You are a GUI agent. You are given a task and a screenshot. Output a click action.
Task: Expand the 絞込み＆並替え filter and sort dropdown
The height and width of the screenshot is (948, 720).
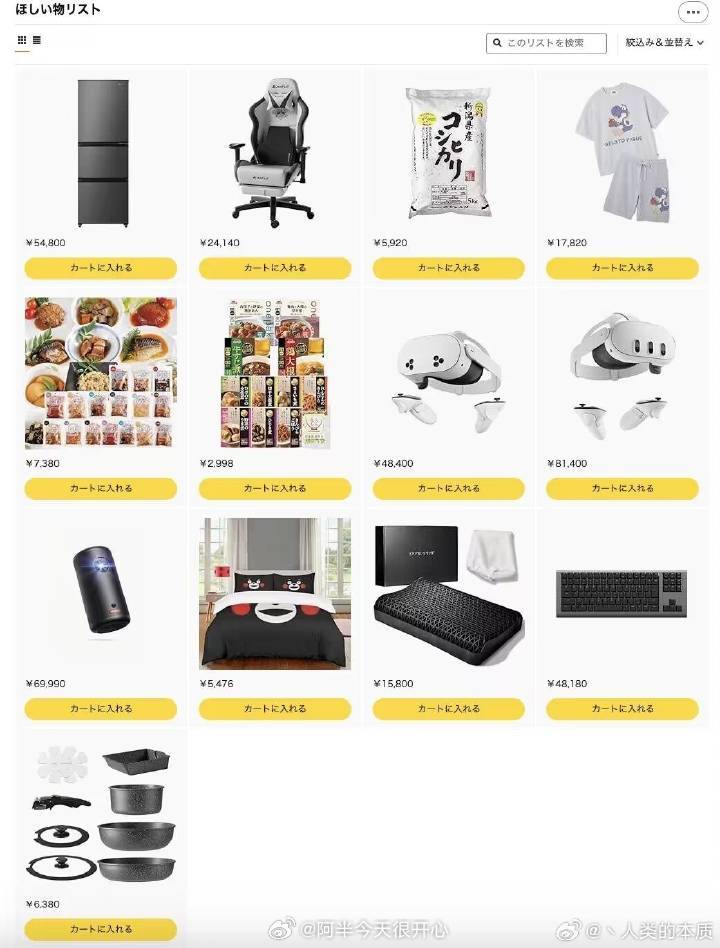click(x=665, y=43)
